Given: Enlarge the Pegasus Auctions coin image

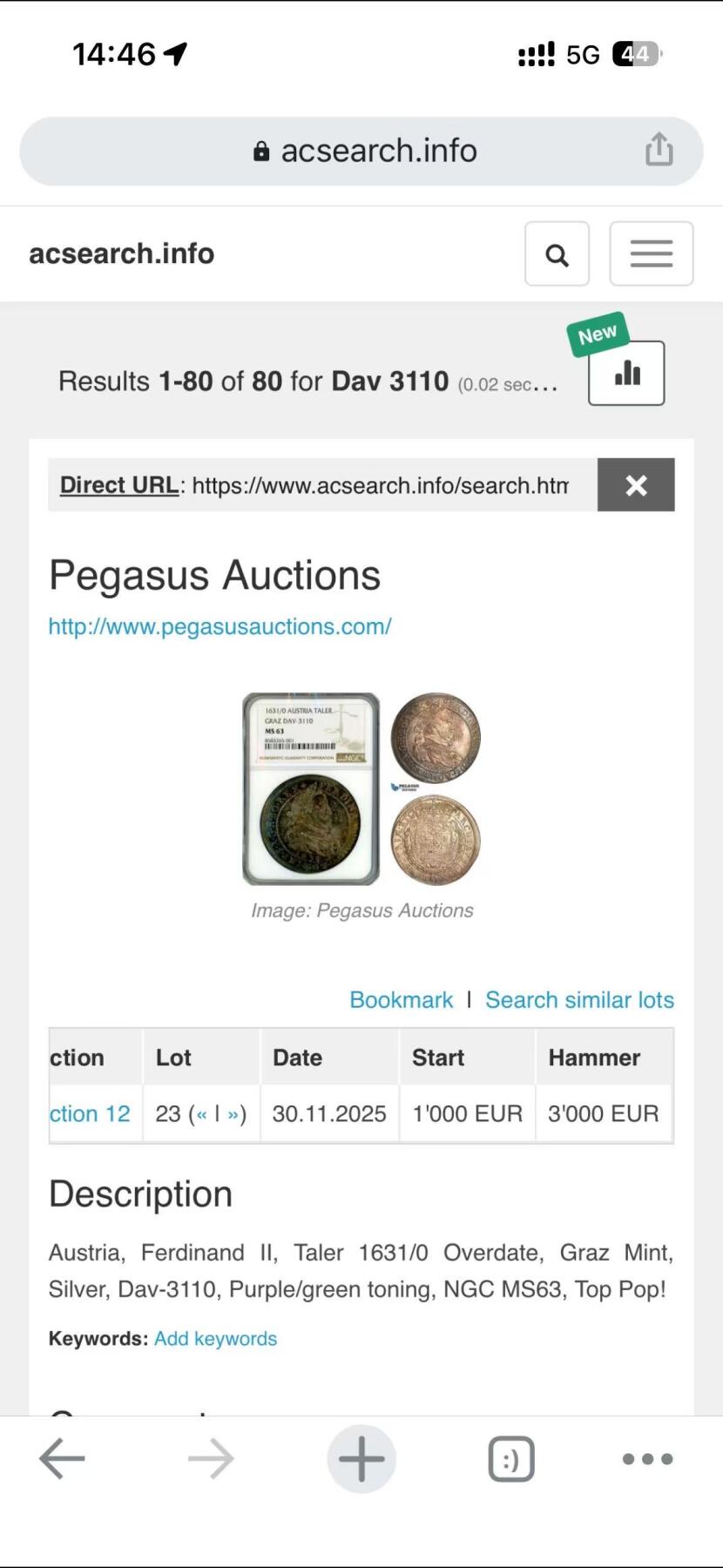Looking at the screenshot, I should 361,788.
